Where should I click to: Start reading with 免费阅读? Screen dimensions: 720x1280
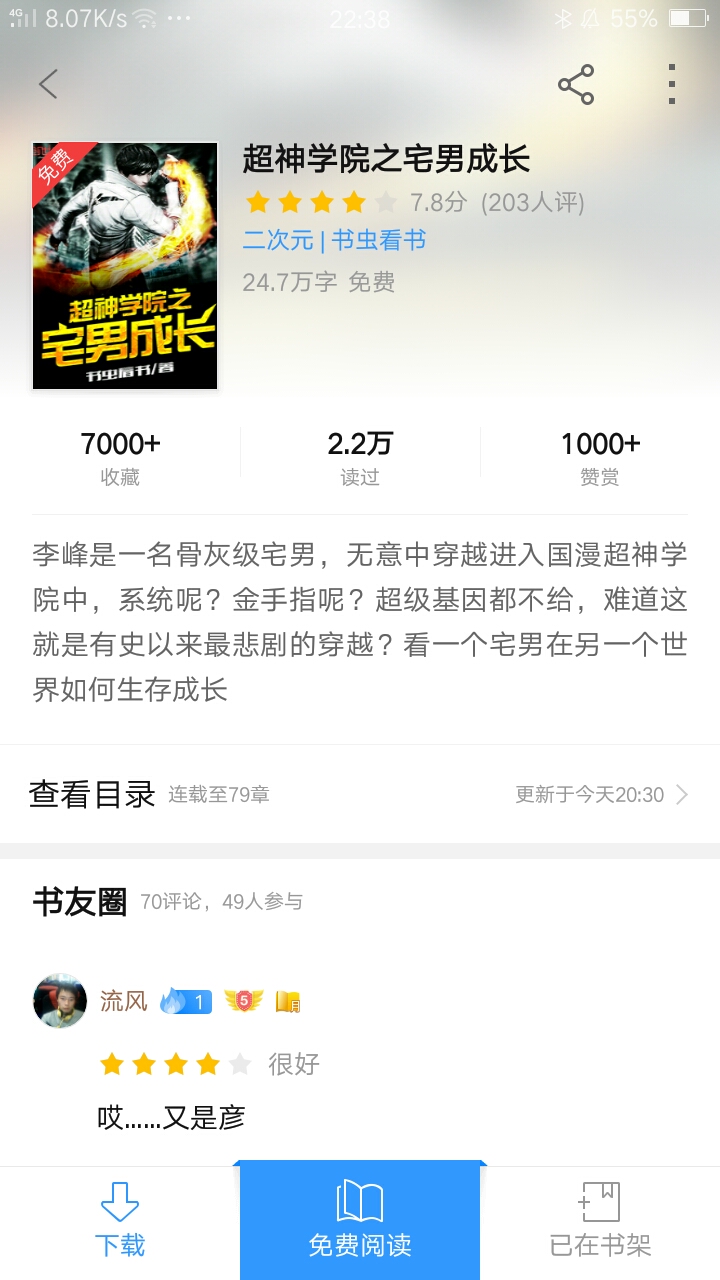click(x=360, y=1222)
